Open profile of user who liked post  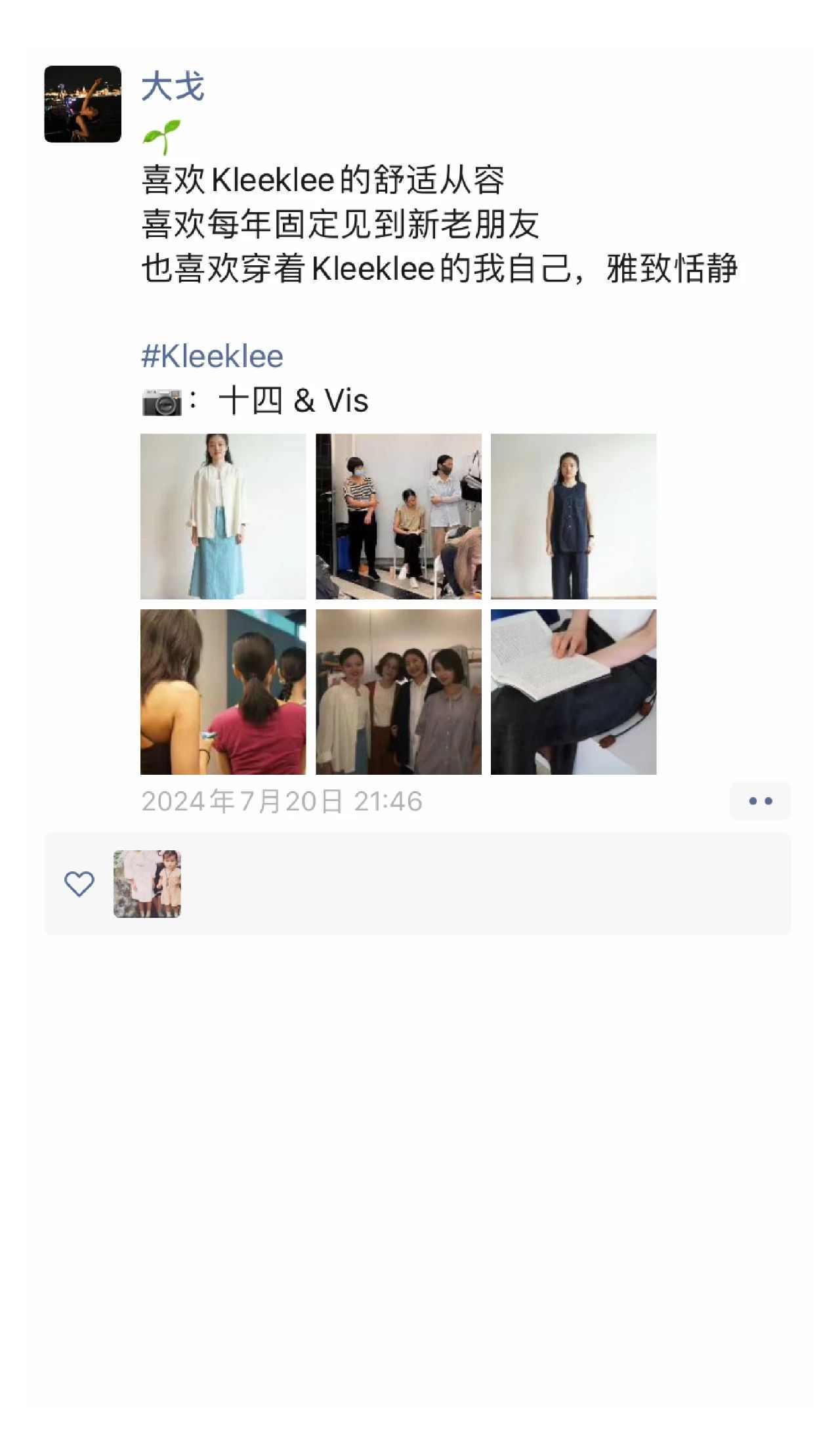(x=147, y=884)
